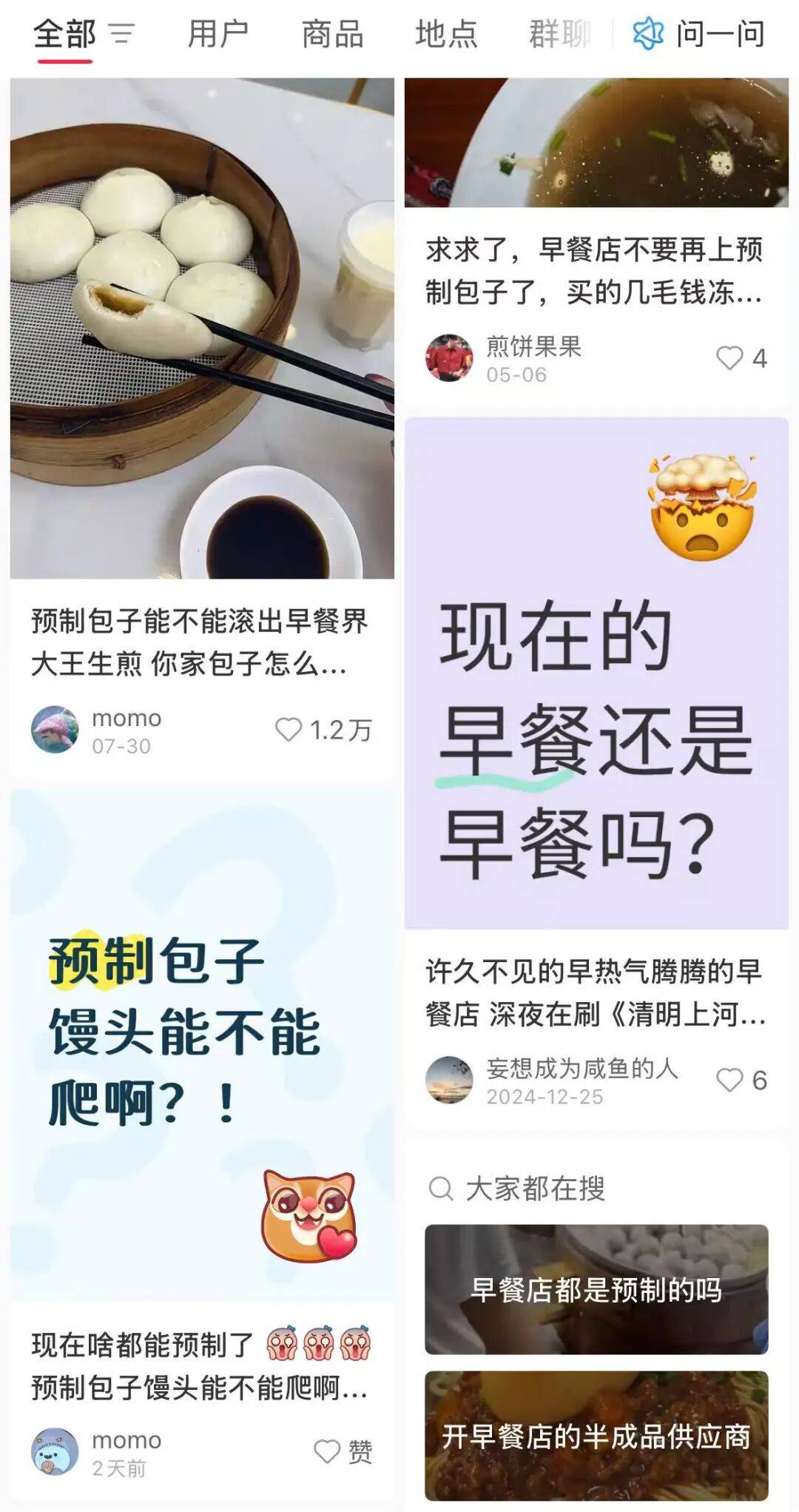Screen dimensions: 799x1512
Task: Open the steamed buns photo post
Action: pyautogui.click(x=202, y=329)
